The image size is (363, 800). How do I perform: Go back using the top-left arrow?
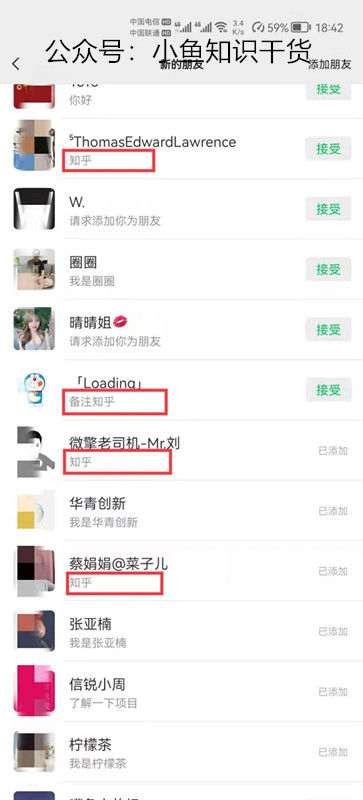pyautogui.click(x=16, y=64)
